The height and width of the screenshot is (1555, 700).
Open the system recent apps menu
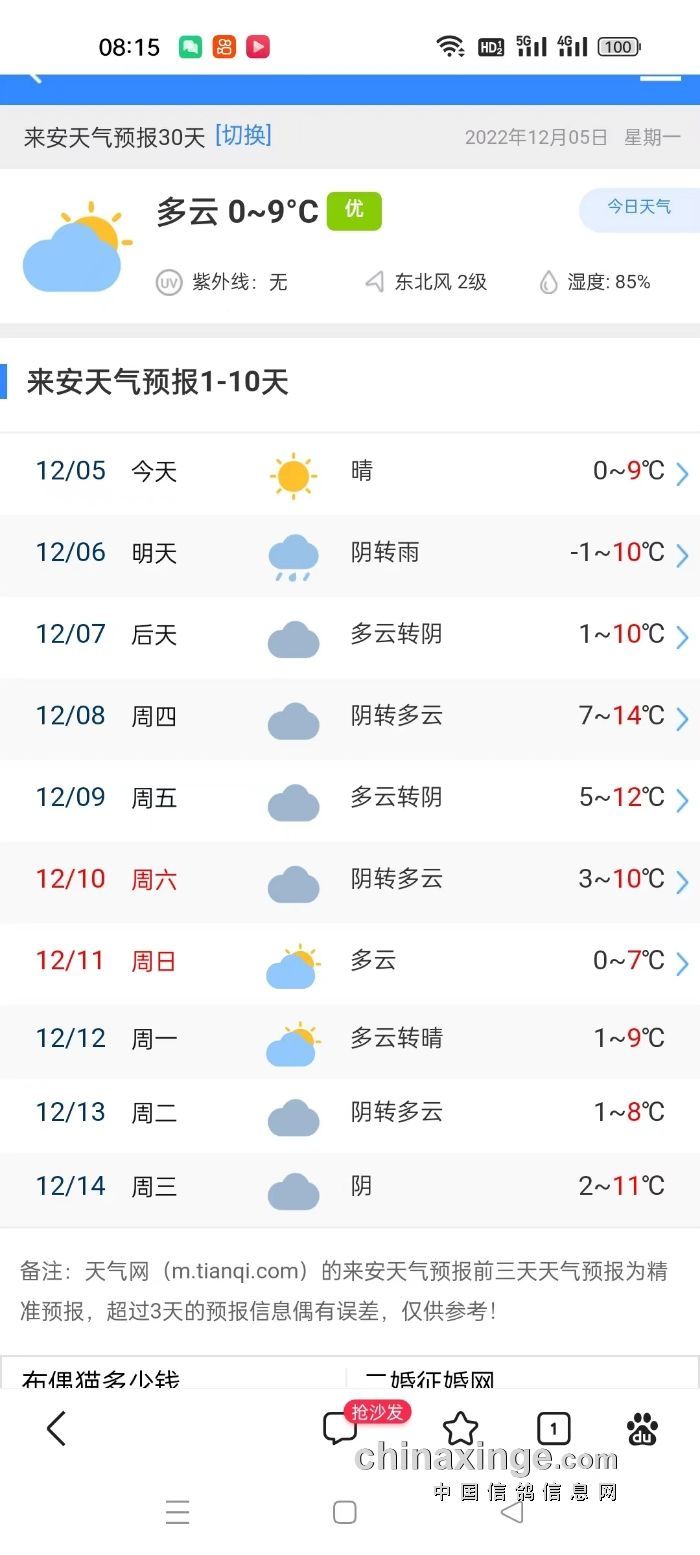click(178, 1512)
